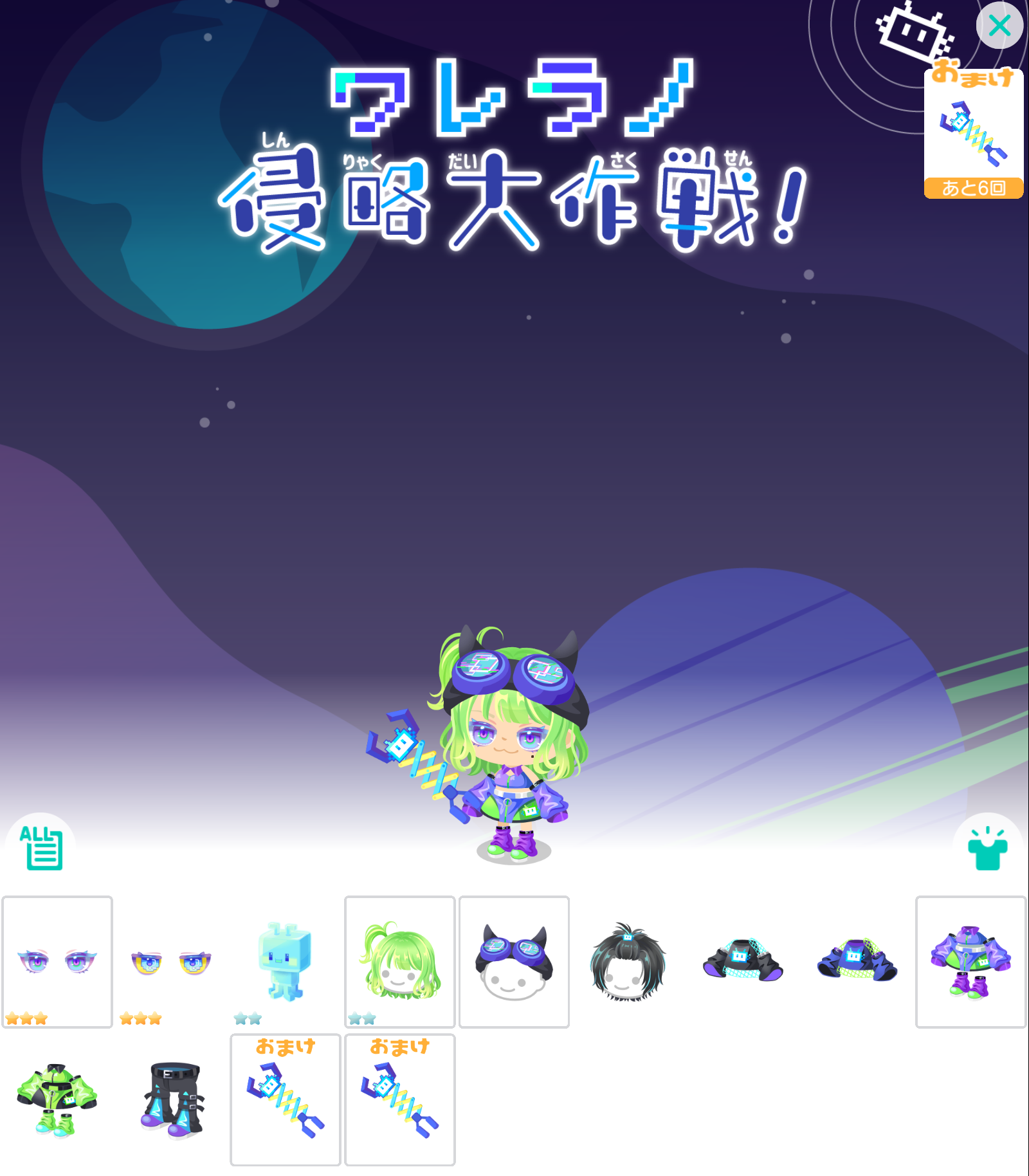Select the black hair item
This screenshot has width=1029, height=1176.
[628, 962]
